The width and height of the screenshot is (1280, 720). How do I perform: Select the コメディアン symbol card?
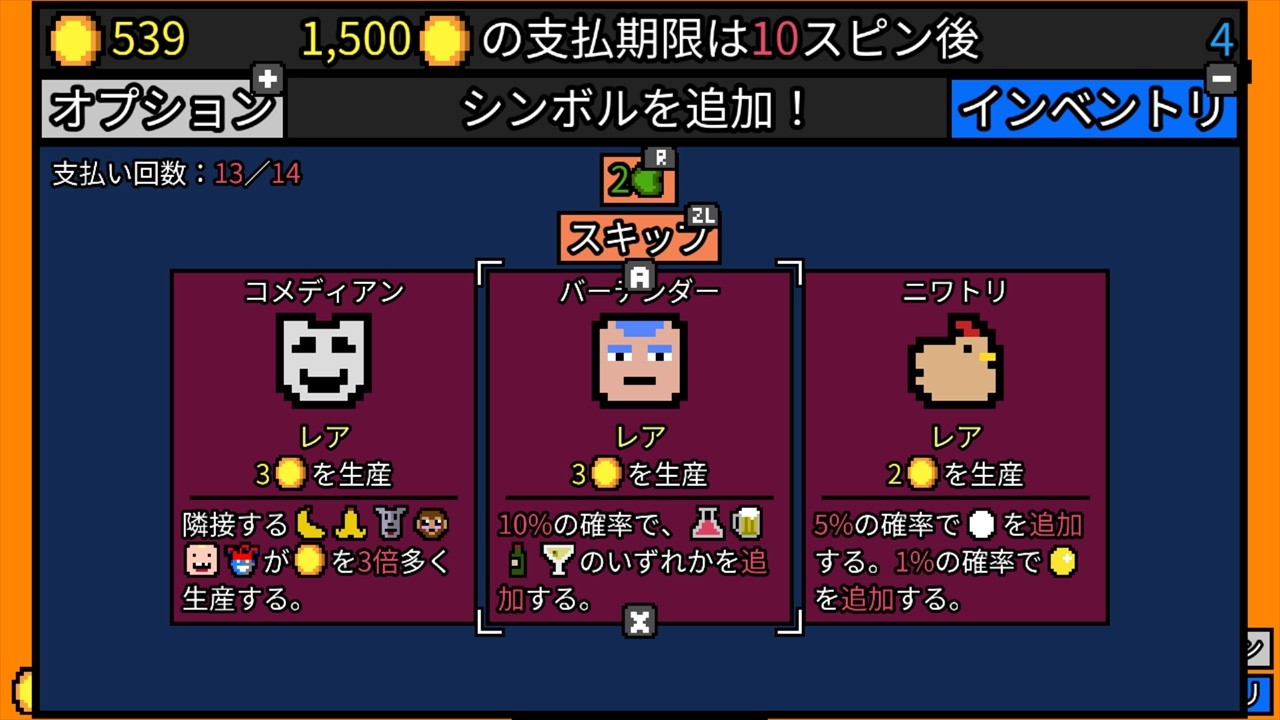(x=323, y=446)
